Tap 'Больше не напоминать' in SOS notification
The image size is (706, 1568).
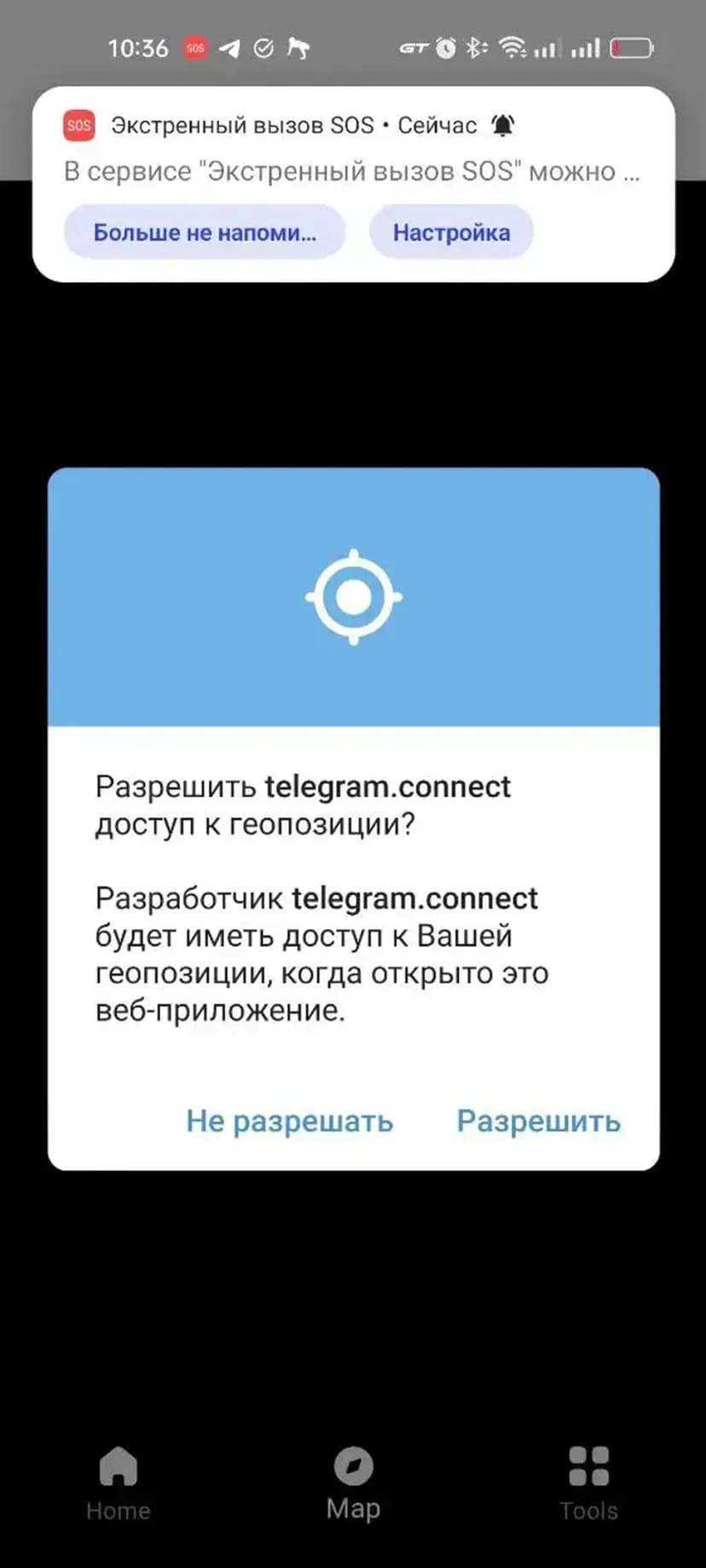point(205,232)
